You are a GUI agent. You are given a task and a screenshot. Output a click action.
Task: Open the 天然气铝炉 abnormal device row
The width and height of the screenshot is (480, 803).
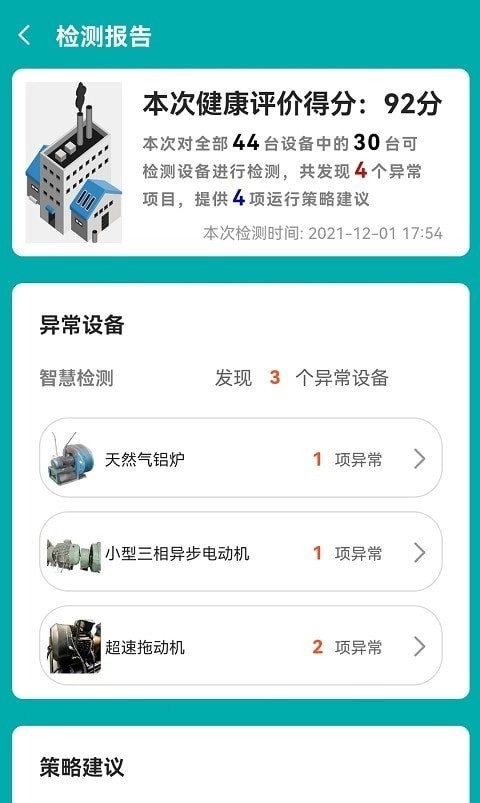coord(240,458)
